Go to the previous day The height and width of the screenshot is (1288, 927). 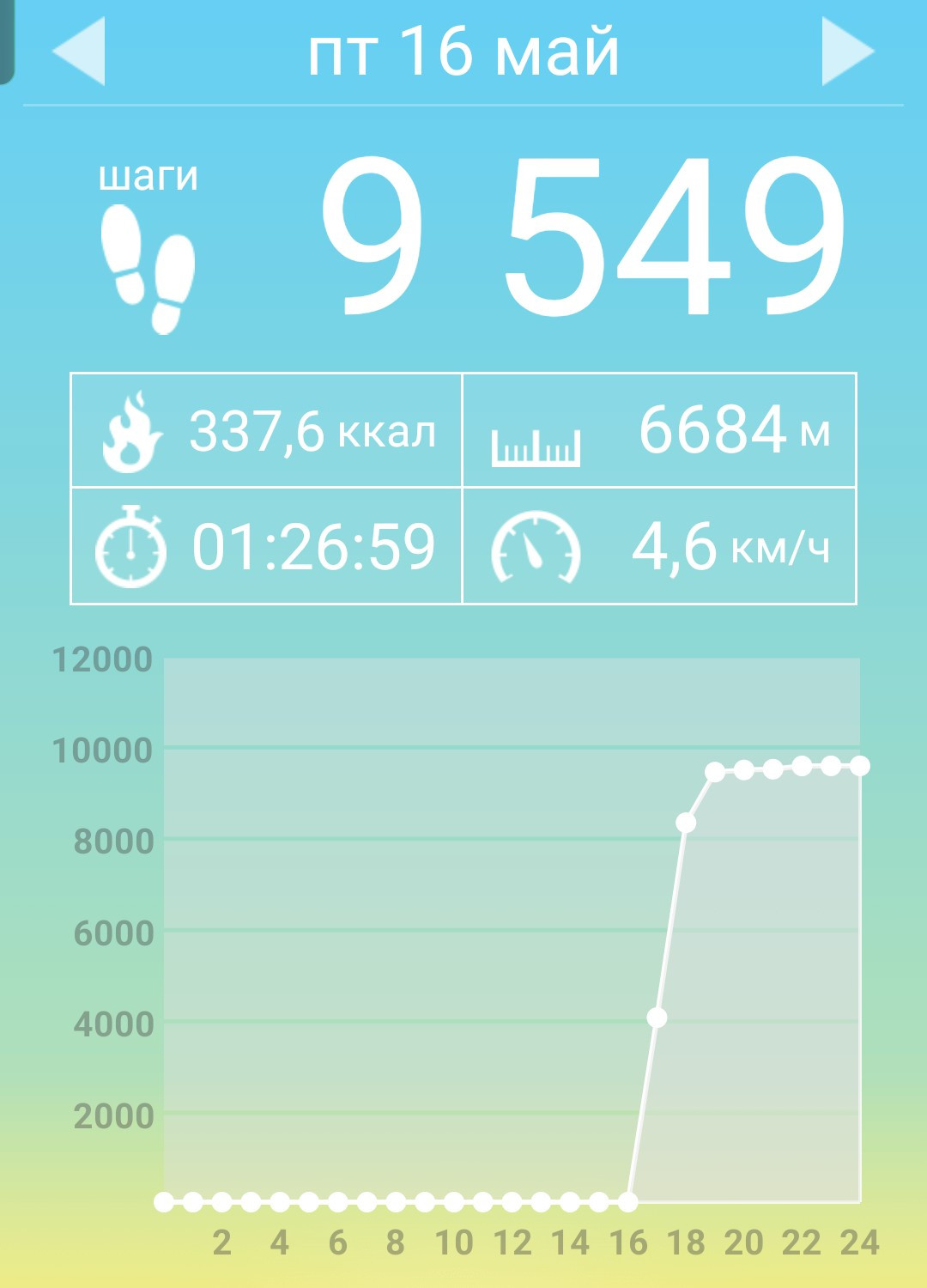[x=79, y=51]
